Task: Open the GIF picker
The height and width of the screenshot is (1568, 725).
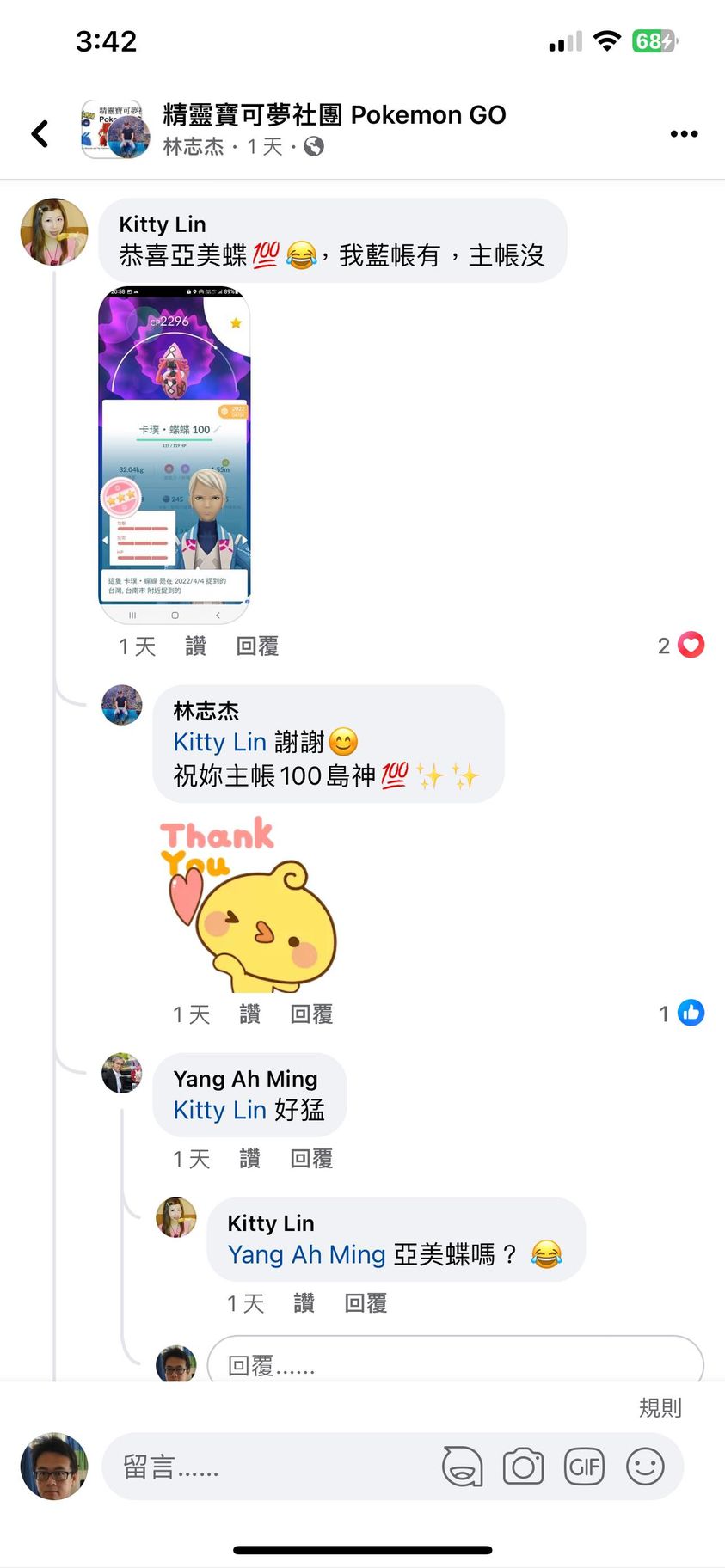Action: click(584, 1467)
